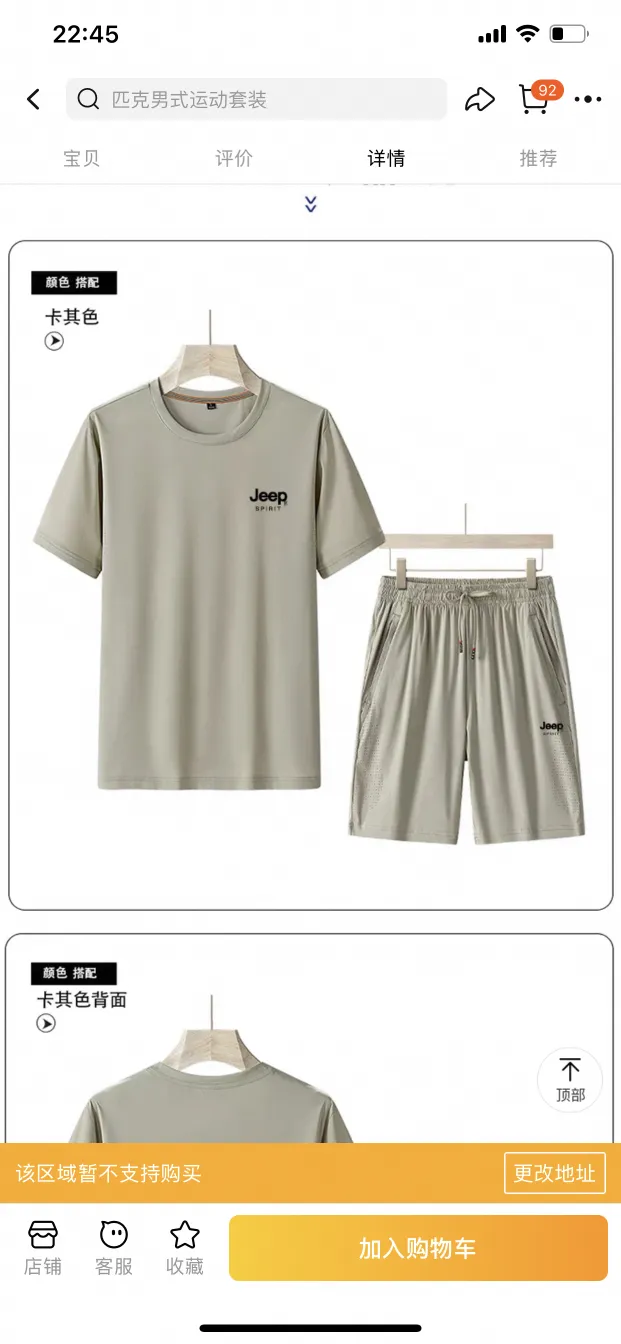Share this product

pyautogui.click(x=480, y=99)
